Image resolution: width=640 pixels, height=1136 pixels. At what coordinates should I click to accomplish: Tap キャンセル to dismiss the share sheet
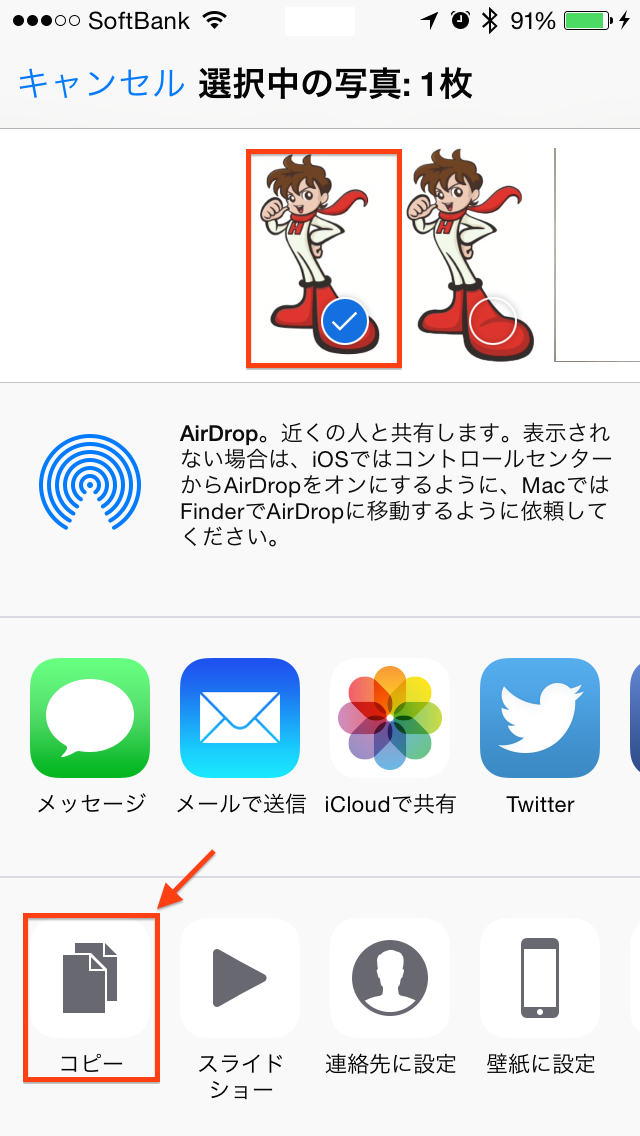[101, 84]
